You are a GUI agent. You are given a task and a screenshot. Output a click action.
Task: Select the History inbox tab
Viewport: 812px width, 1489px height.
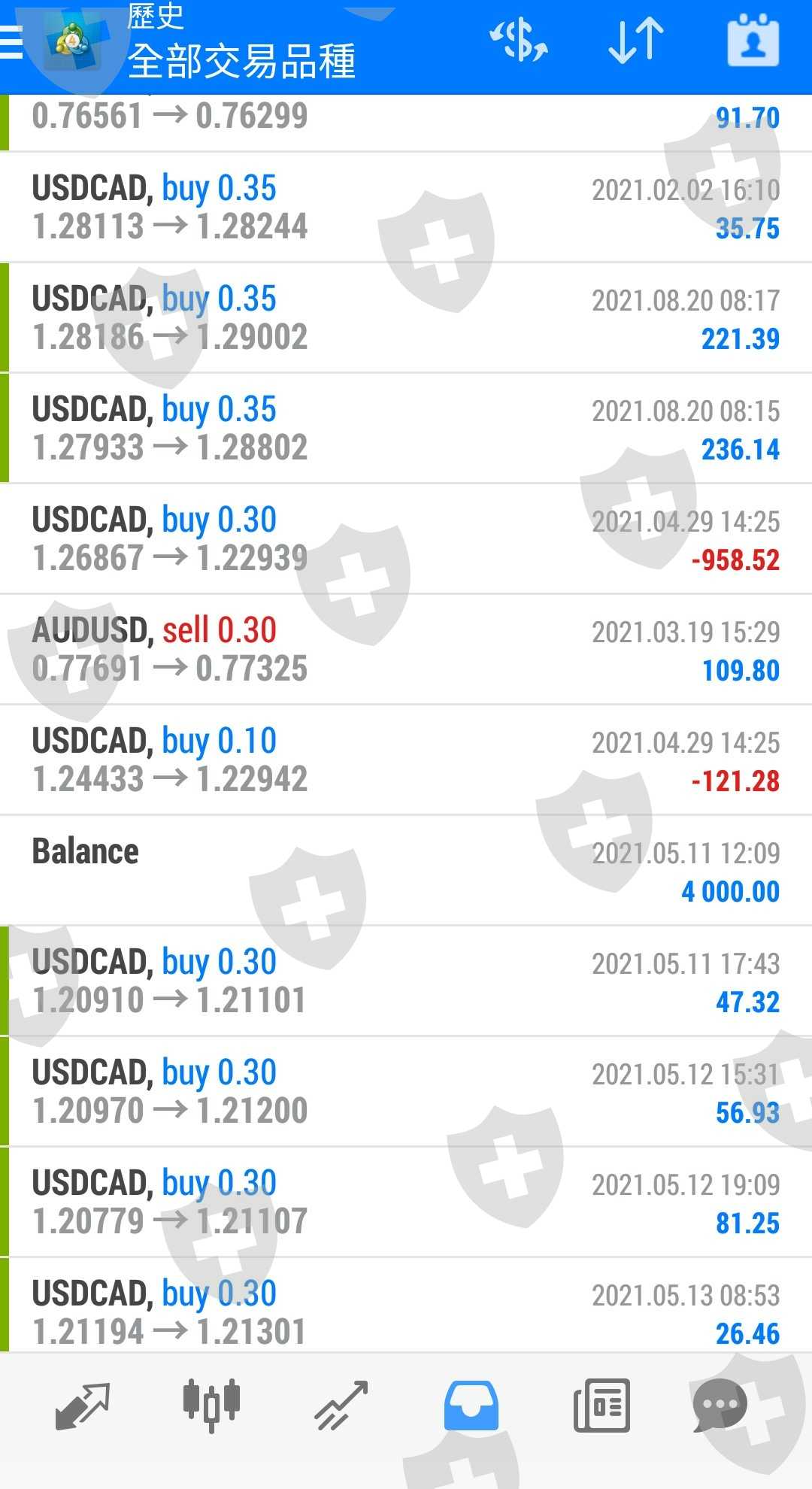[x=471, y=1405]
